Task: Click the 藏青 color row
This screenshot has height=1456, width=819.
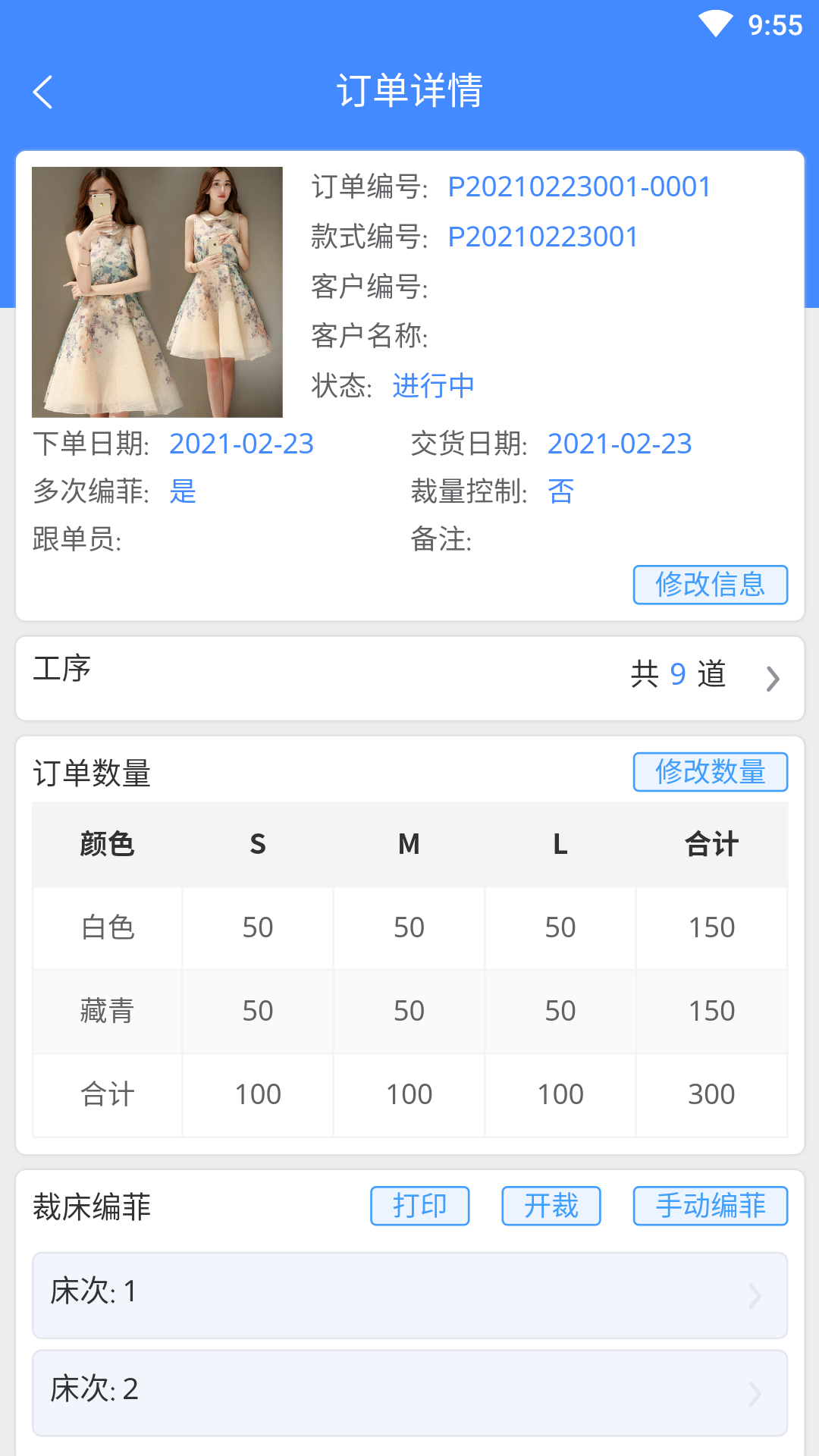Action: [106, 1011]
